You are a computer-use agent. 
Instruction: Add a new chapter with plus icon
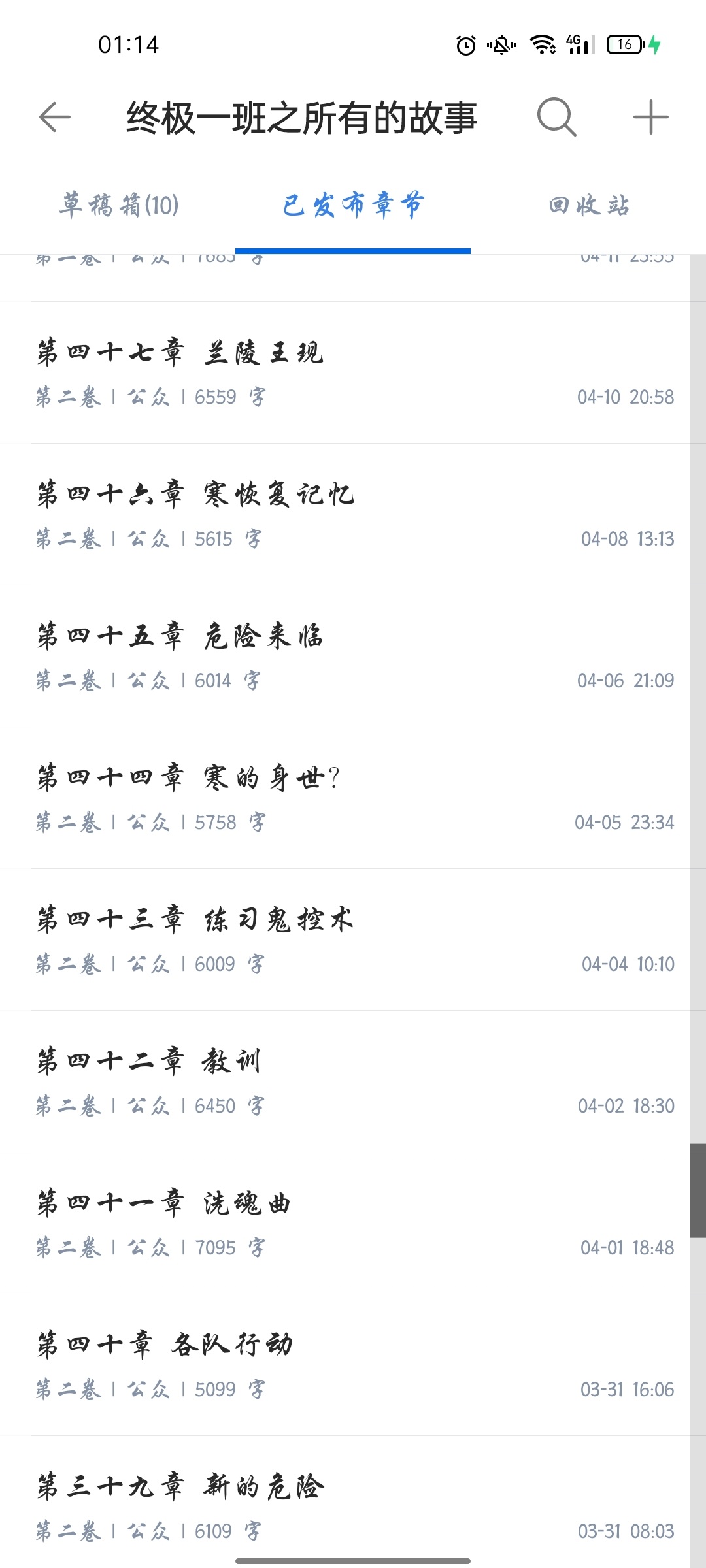point(650,118)
